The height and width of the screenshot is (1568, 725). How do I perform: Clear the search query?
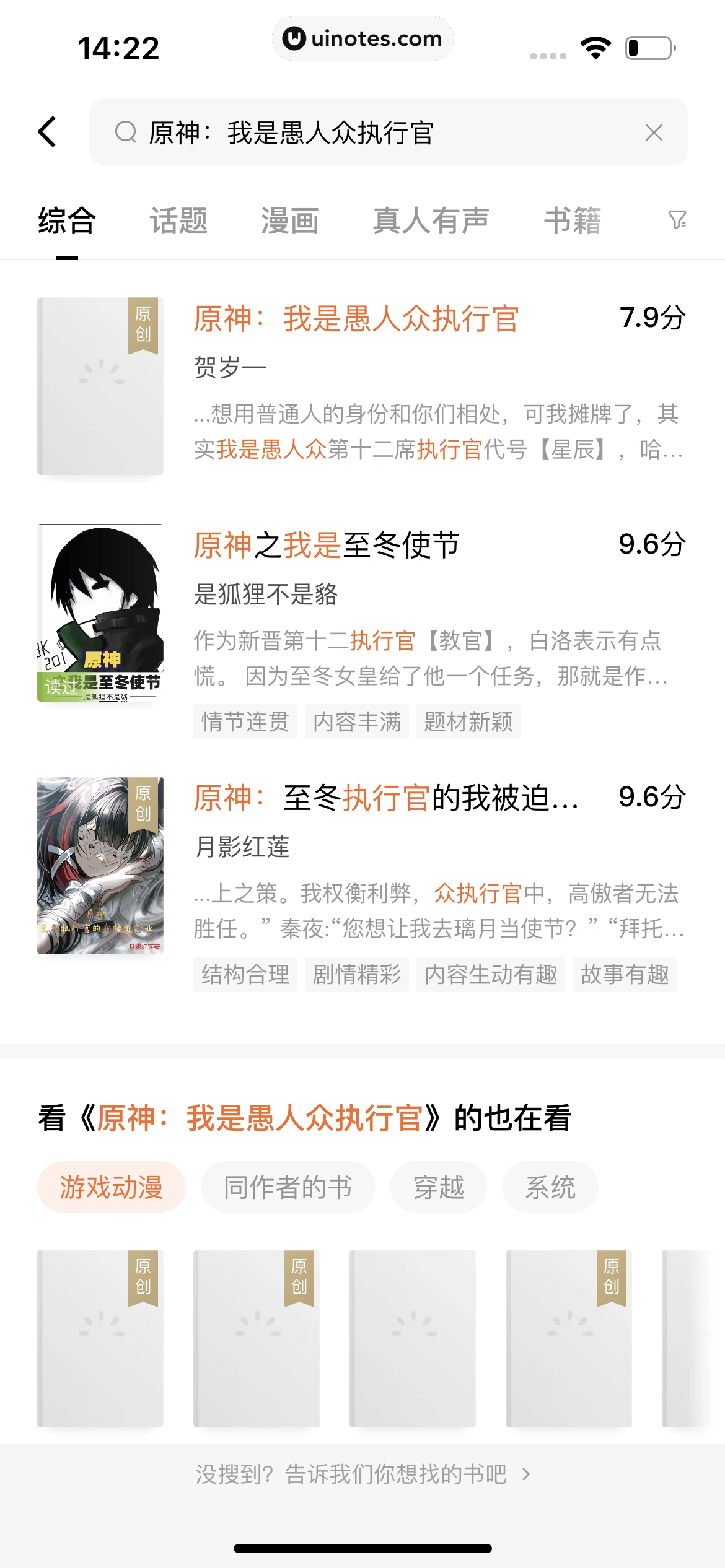(x=654, y=133)
